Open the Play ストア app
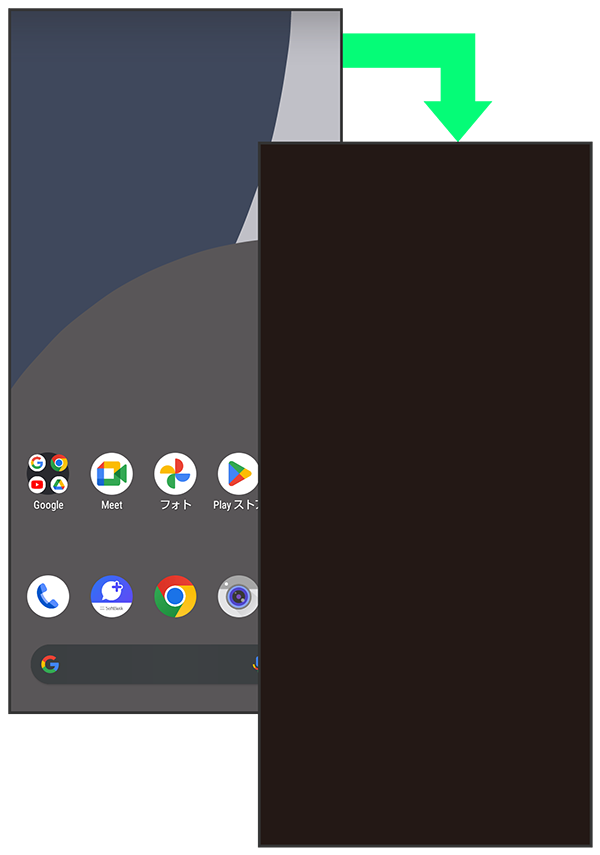The height and width of the screenshot is (855, 600). 238,474
